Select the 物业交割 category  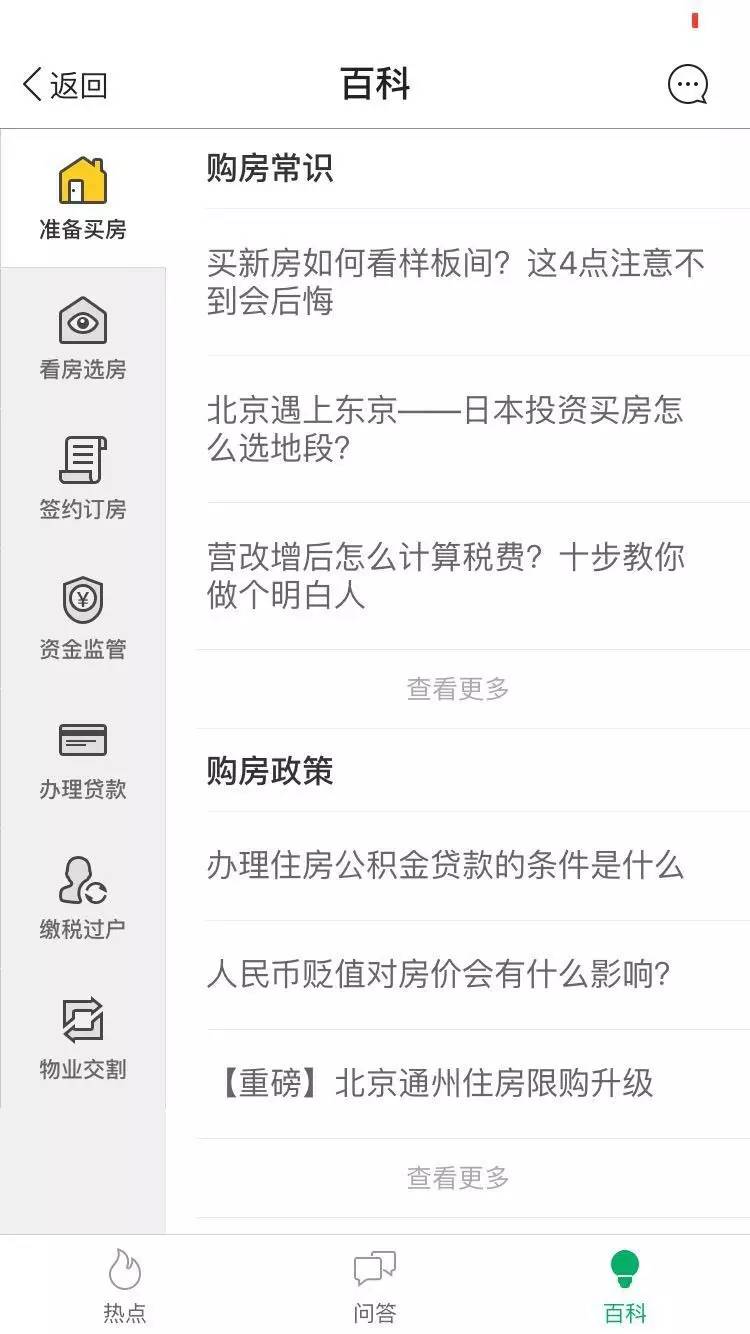click(83, 1039)
